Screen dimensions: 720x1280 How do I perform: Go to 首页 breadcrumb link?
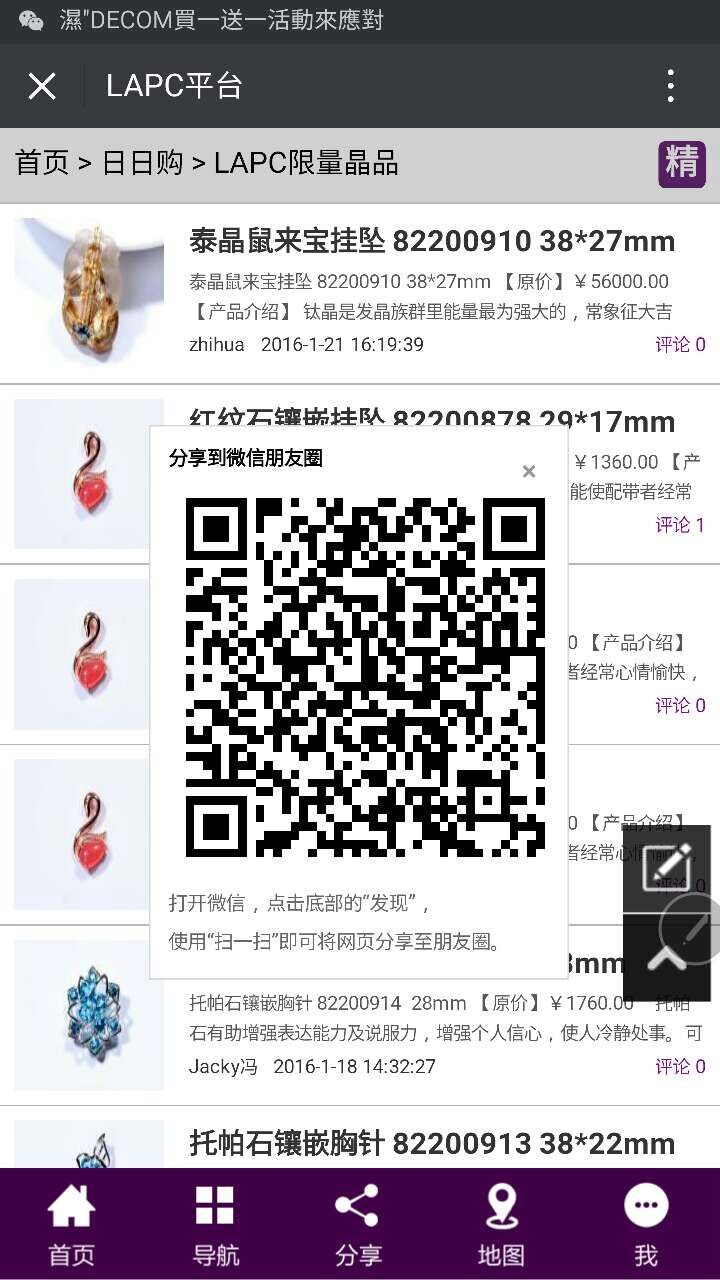coord(42,163)
